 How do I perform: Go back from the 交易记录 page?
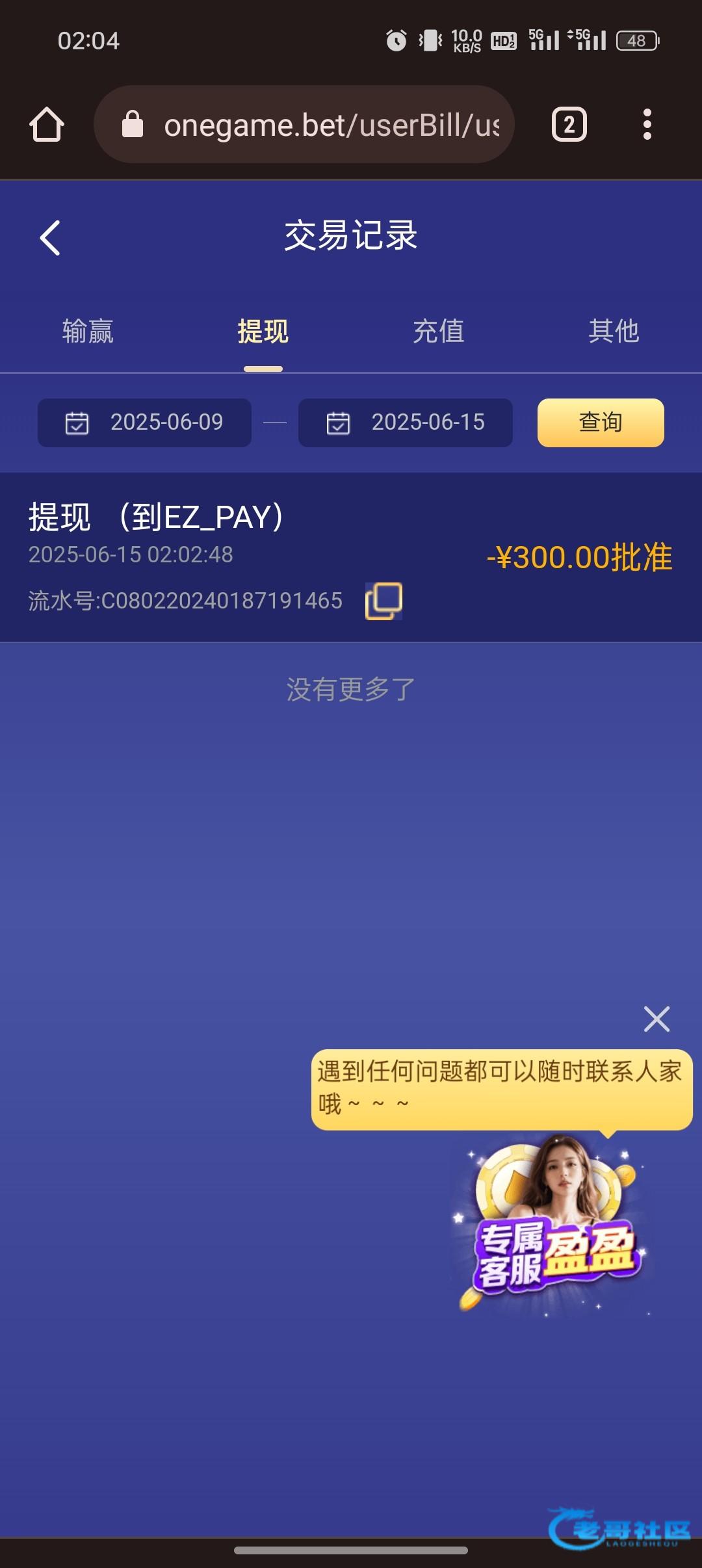pos(50,237)
